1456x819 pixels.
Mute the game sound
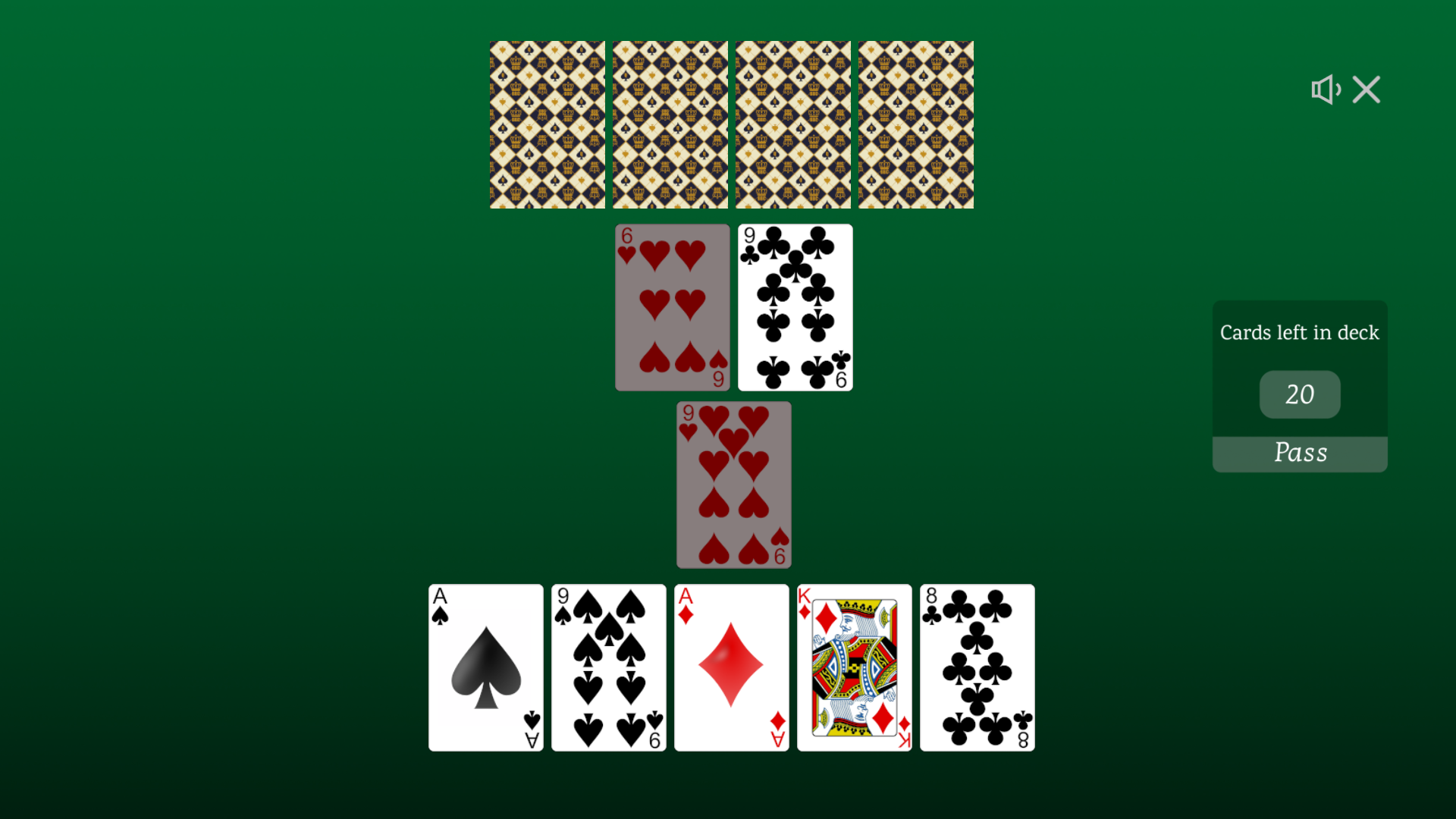(x=1326, y=89)
